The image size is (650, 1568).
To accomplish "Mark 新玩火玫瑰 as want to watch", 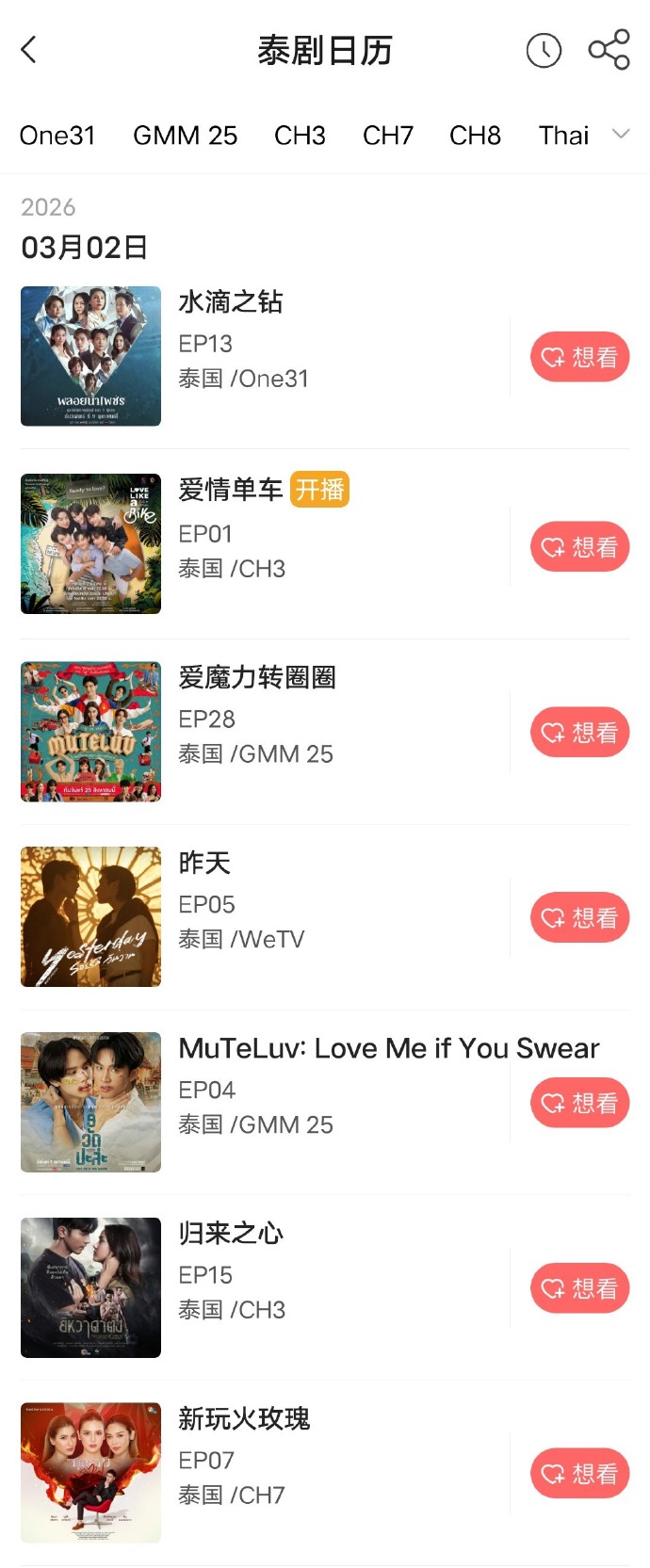I will coord(579,1474).
